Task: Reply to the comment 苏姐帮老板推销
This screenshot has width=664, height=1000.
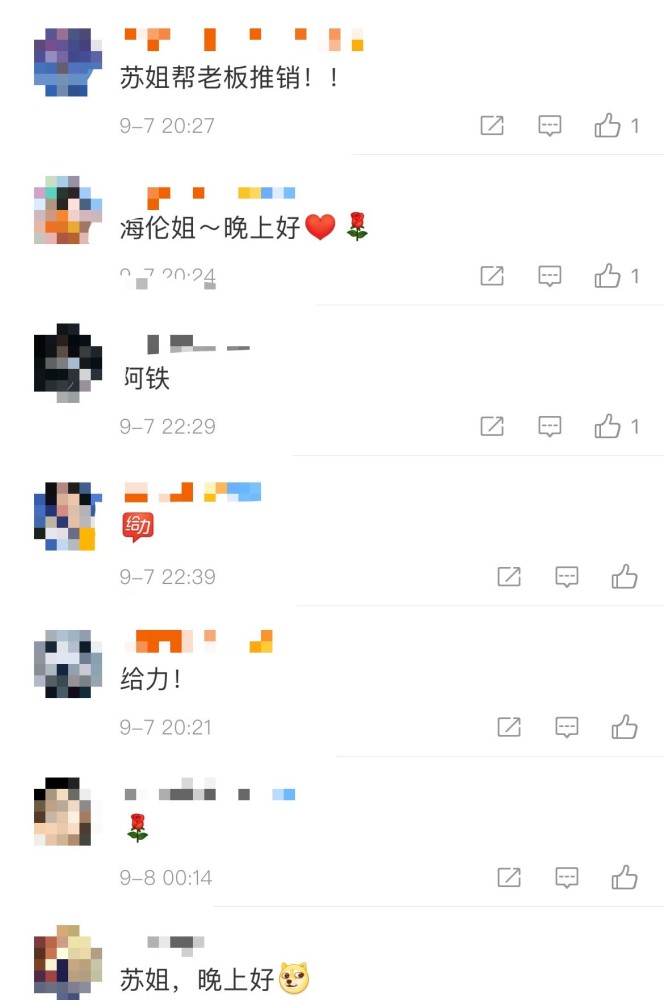Action: point(550,126)
